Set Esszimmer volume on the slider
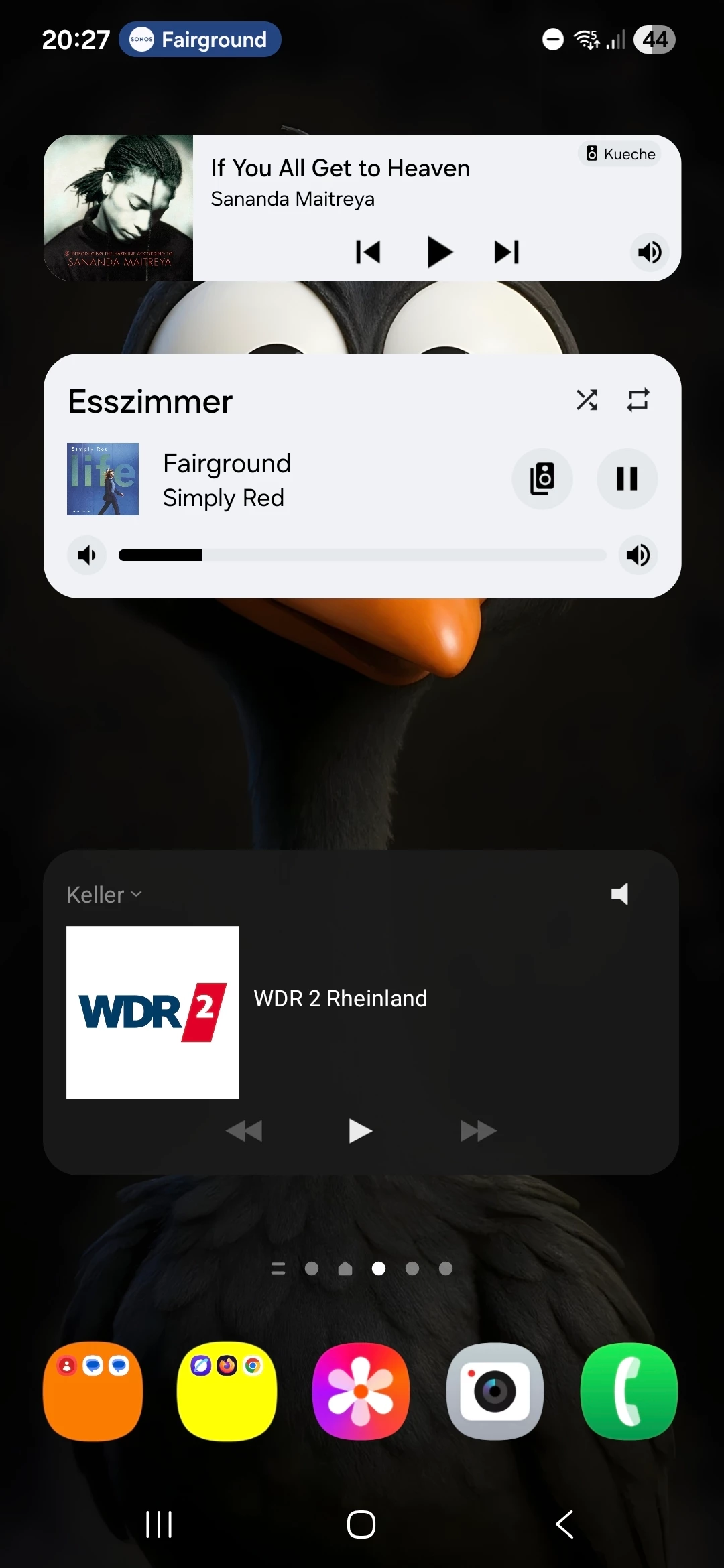Screen dimensions: 724x1568 [x=362, y=555]
